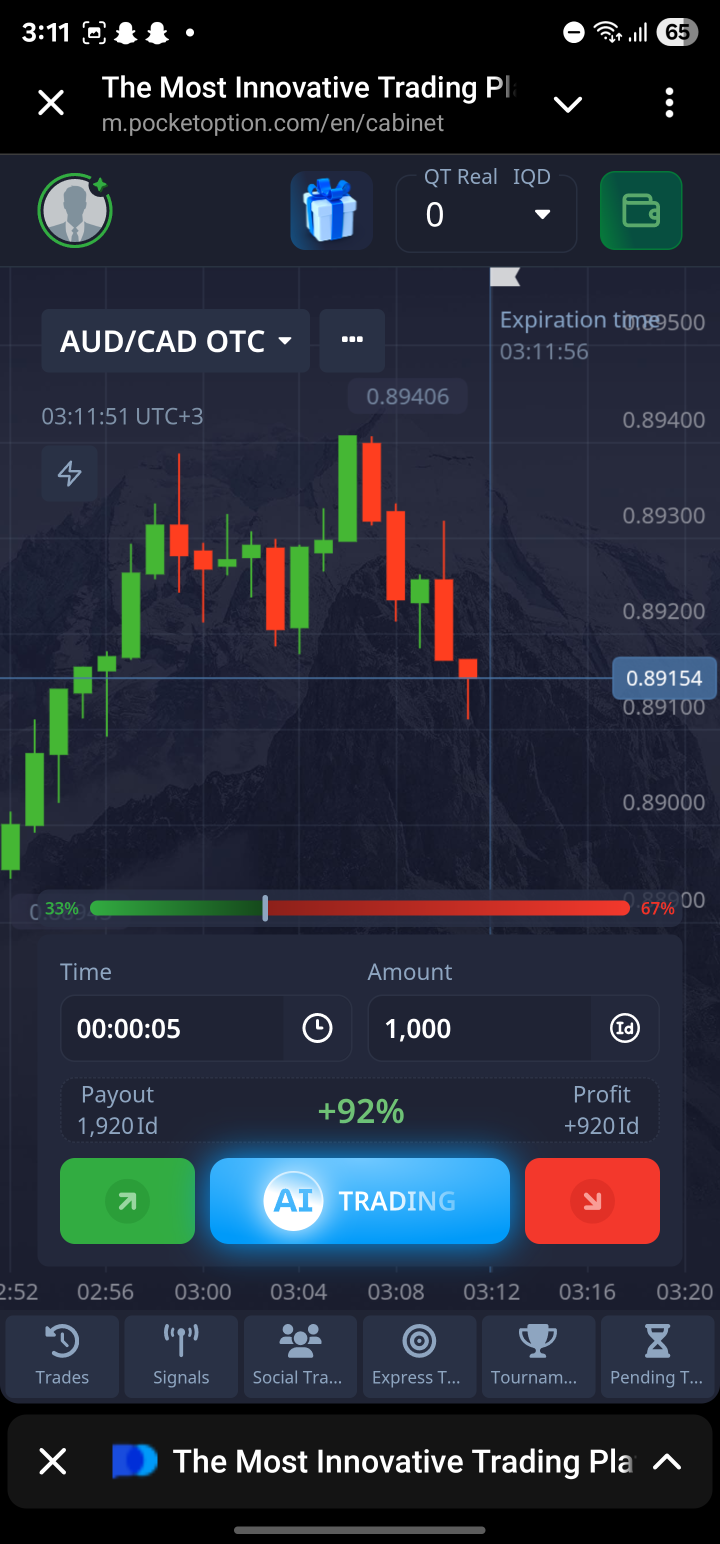Place a red down trade
Screen dimensions: 720x1544
click(592, 1201)
